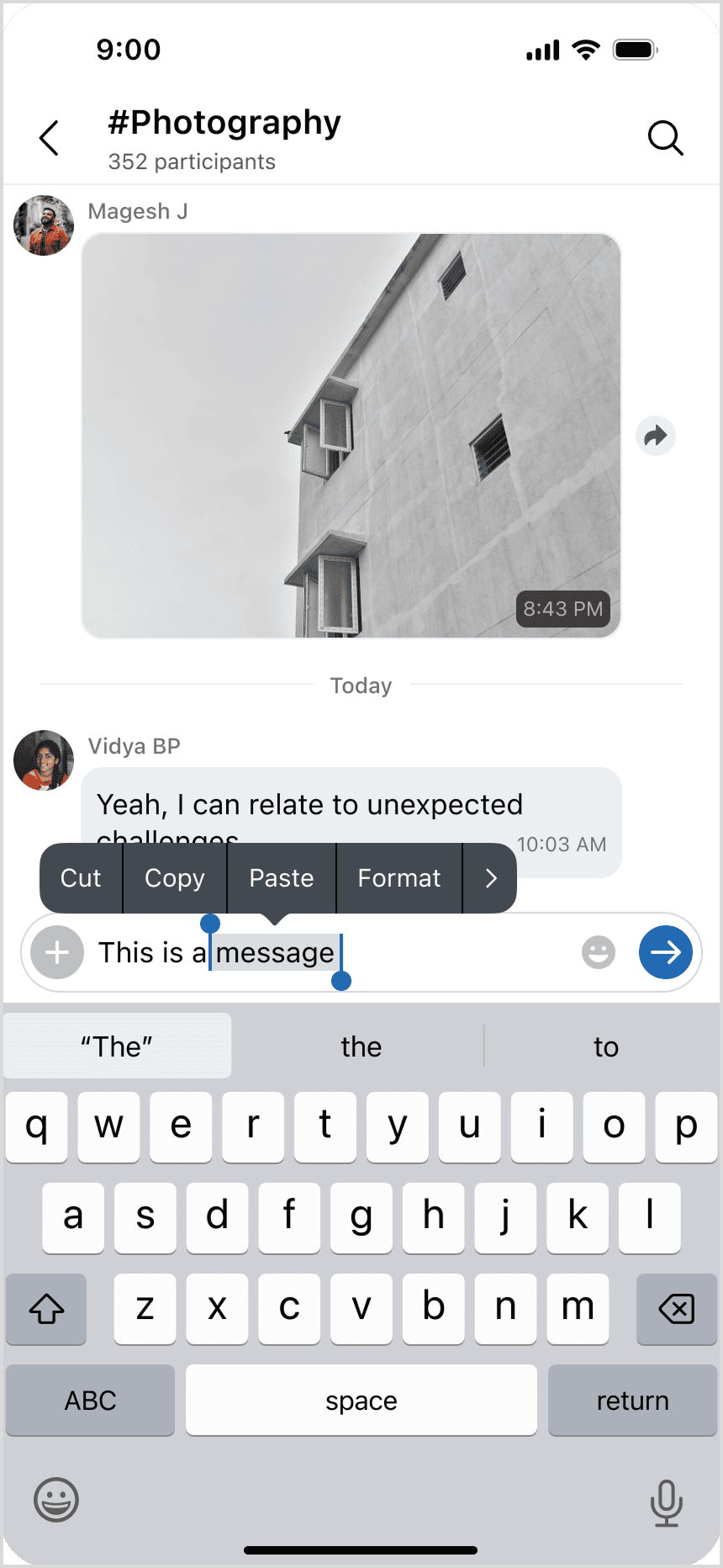
Task: Open Magesh J's profile picture
Action: point(44,225)
